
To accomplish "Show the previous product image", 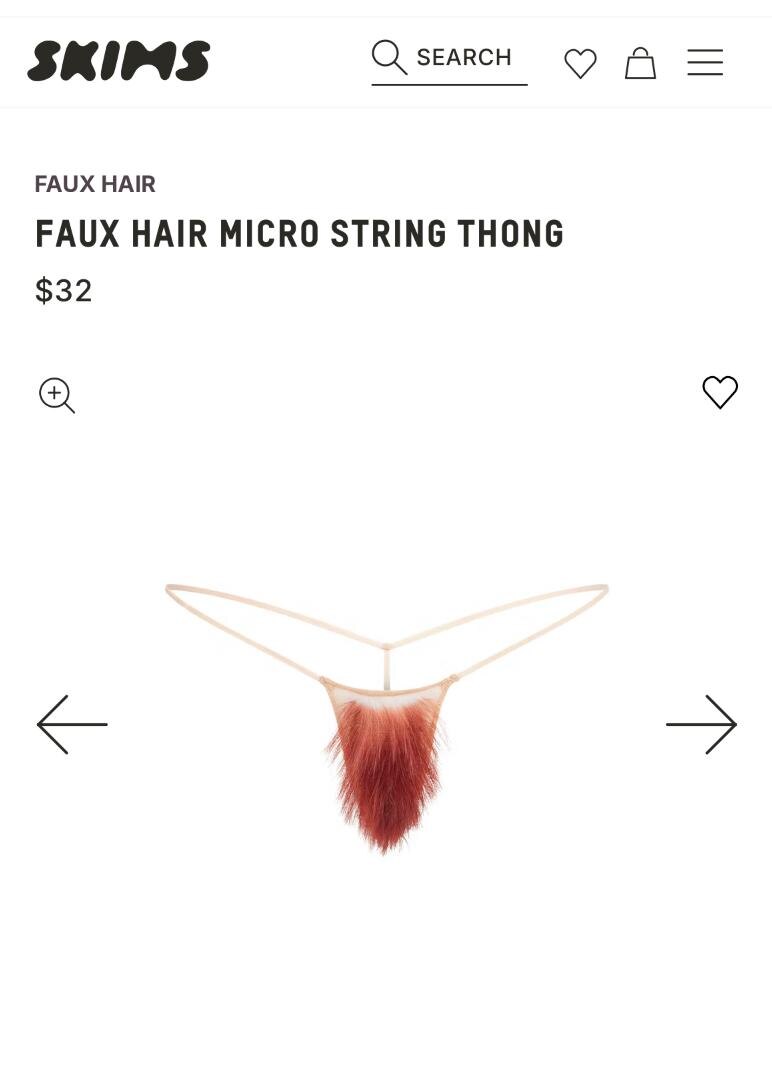I will 72,724.
